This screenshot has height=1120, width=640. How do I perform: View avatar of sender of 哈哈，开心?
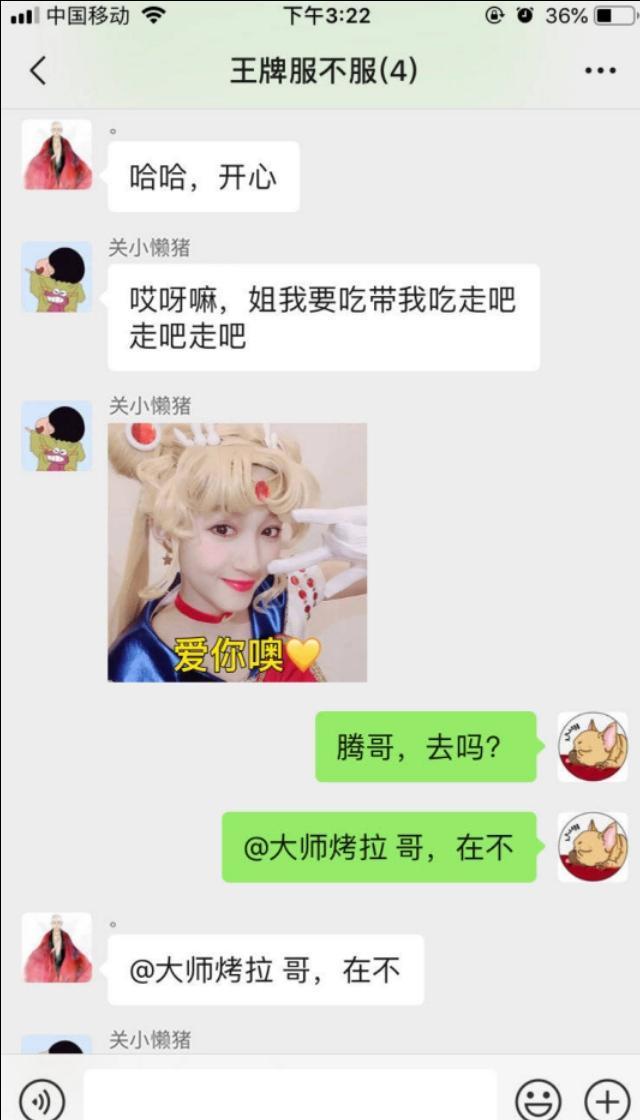point(57,155)
